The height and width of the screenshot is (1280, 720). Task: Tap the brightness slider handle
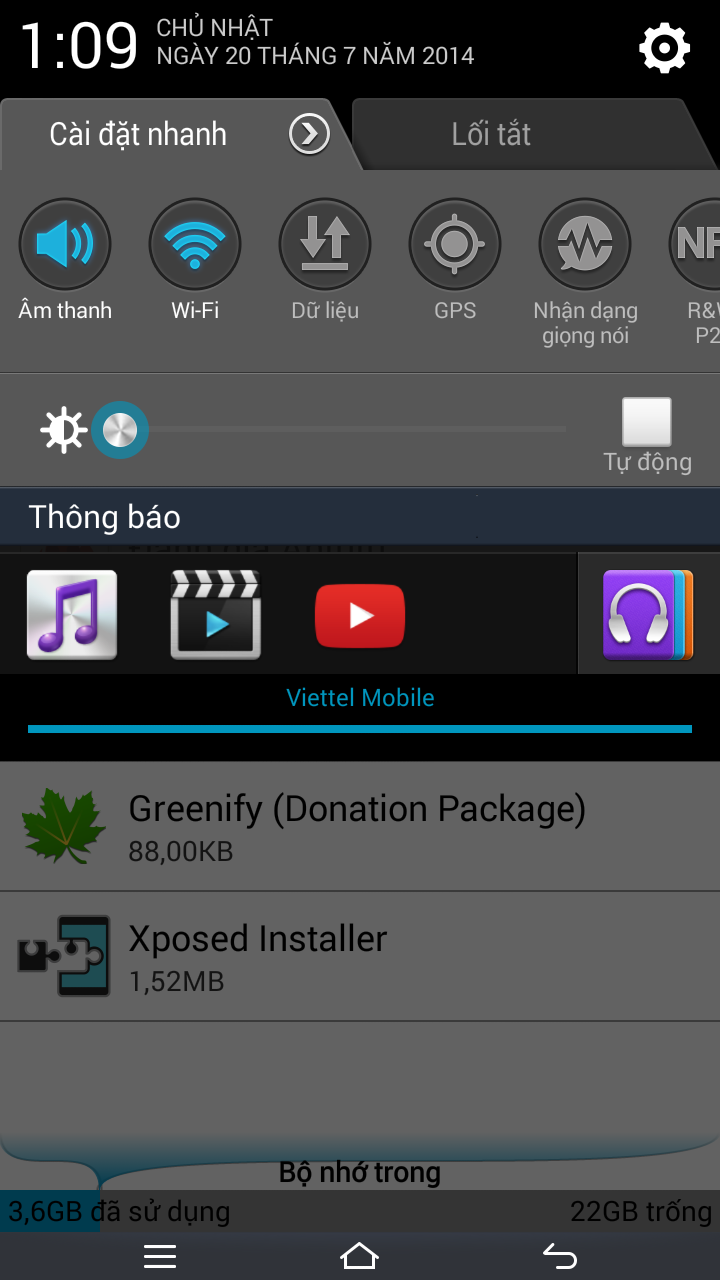coord(120,430)
